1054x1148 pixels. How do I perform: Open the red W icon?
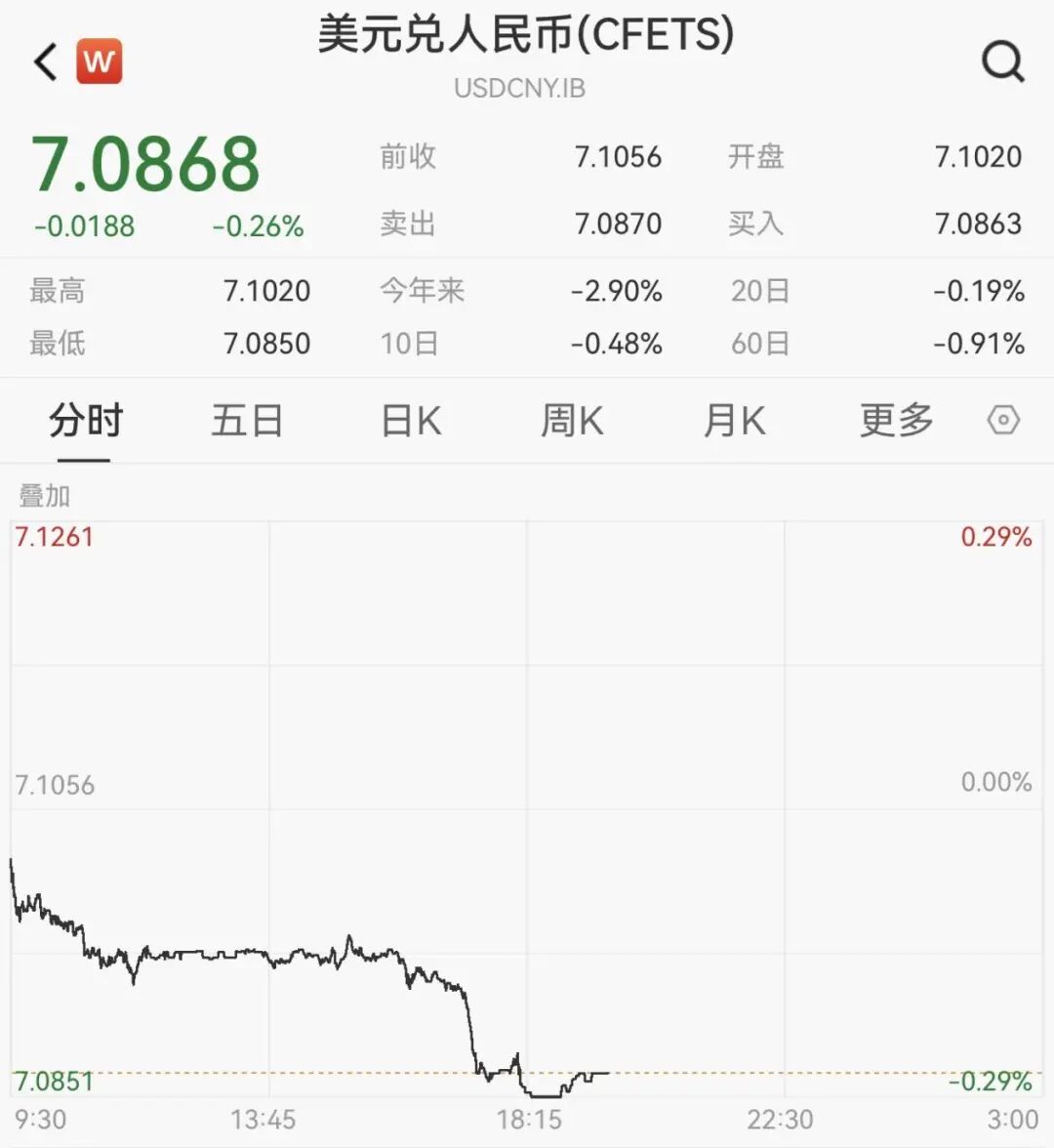tap(100, 61)
